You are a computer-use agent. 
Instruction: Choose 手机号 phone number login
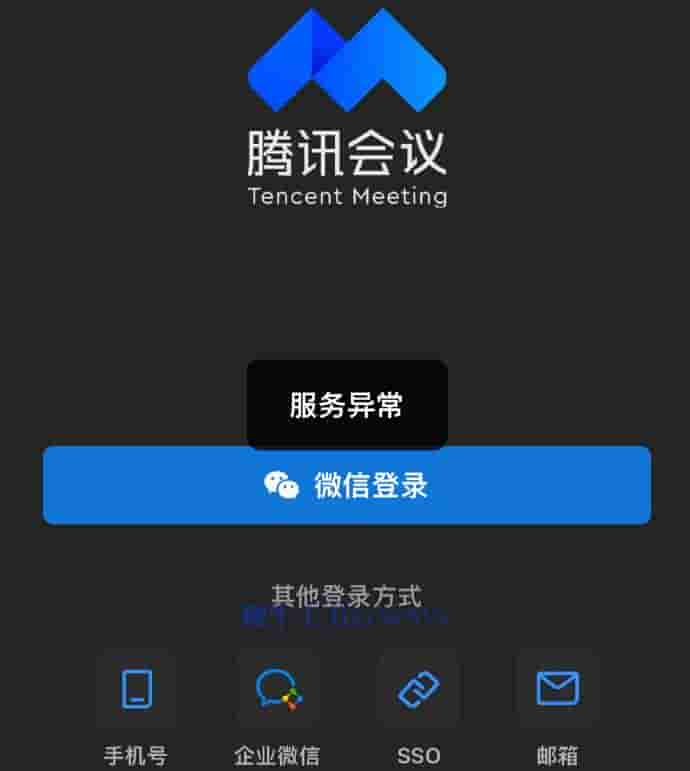point(136,690)
